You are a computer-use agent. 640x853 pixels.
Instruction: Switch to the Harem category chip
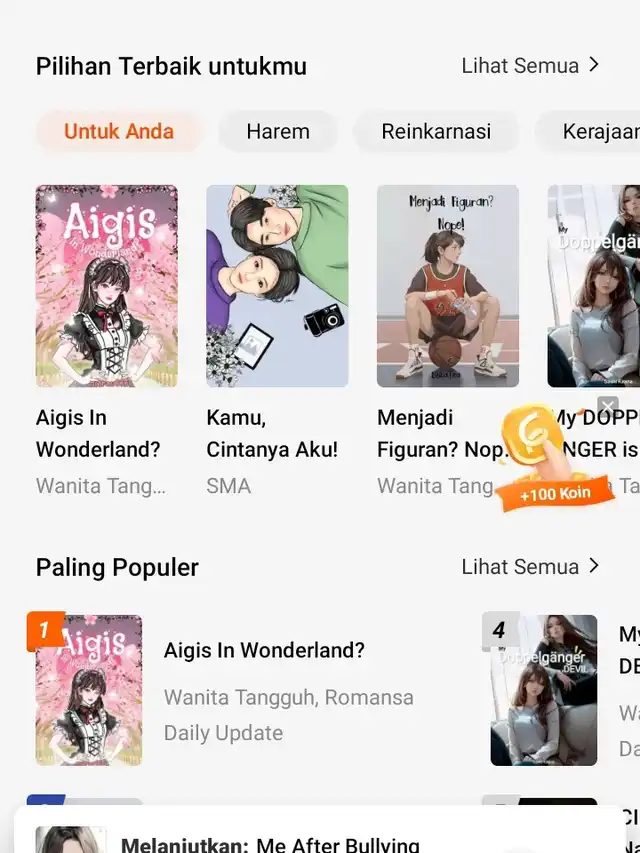[x=278, y=131]
